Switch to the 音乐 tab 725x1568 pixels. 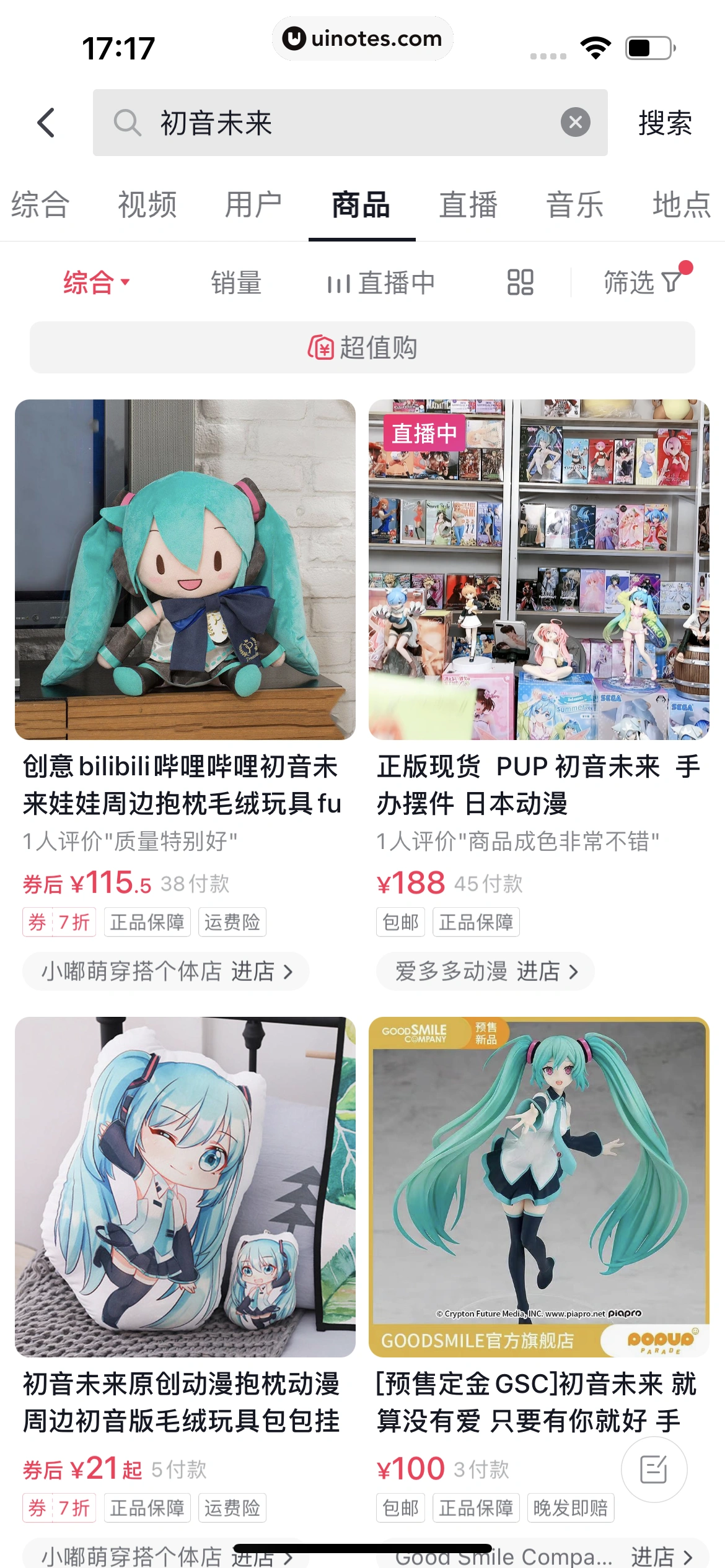pyautogui.click(x=574, y=205)
